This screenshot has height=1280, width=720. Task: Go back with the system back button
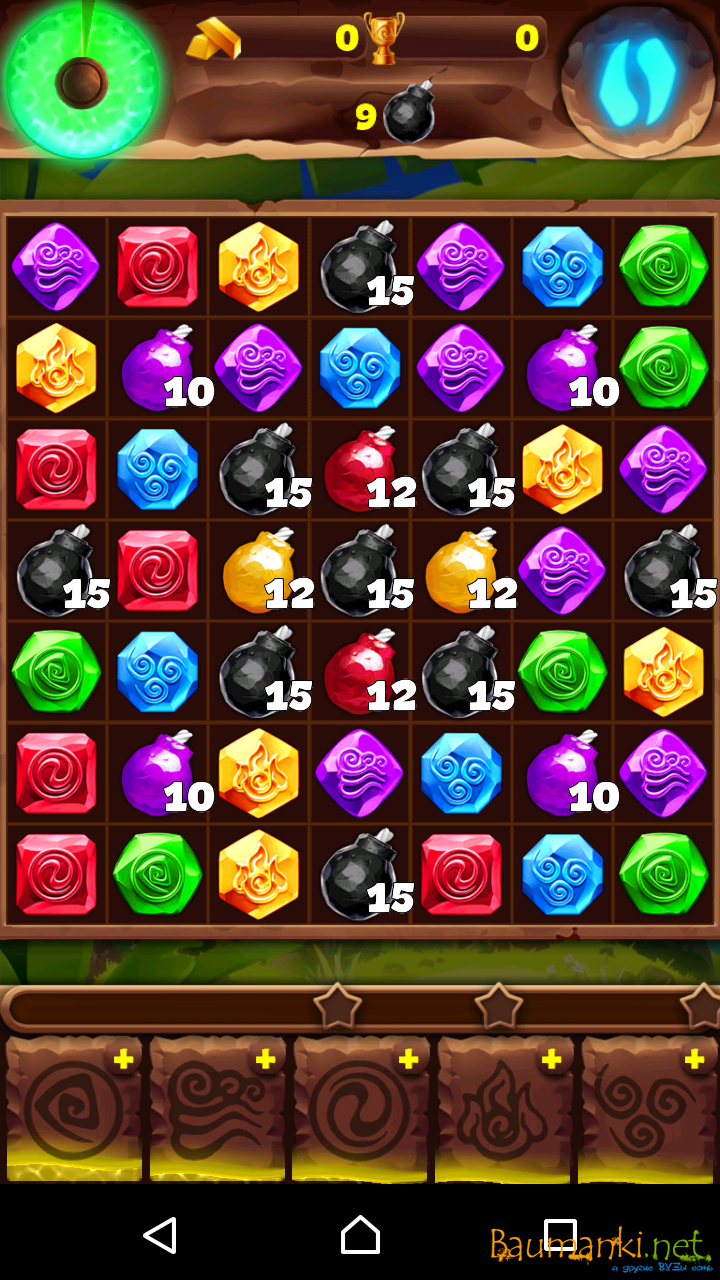160,1236
